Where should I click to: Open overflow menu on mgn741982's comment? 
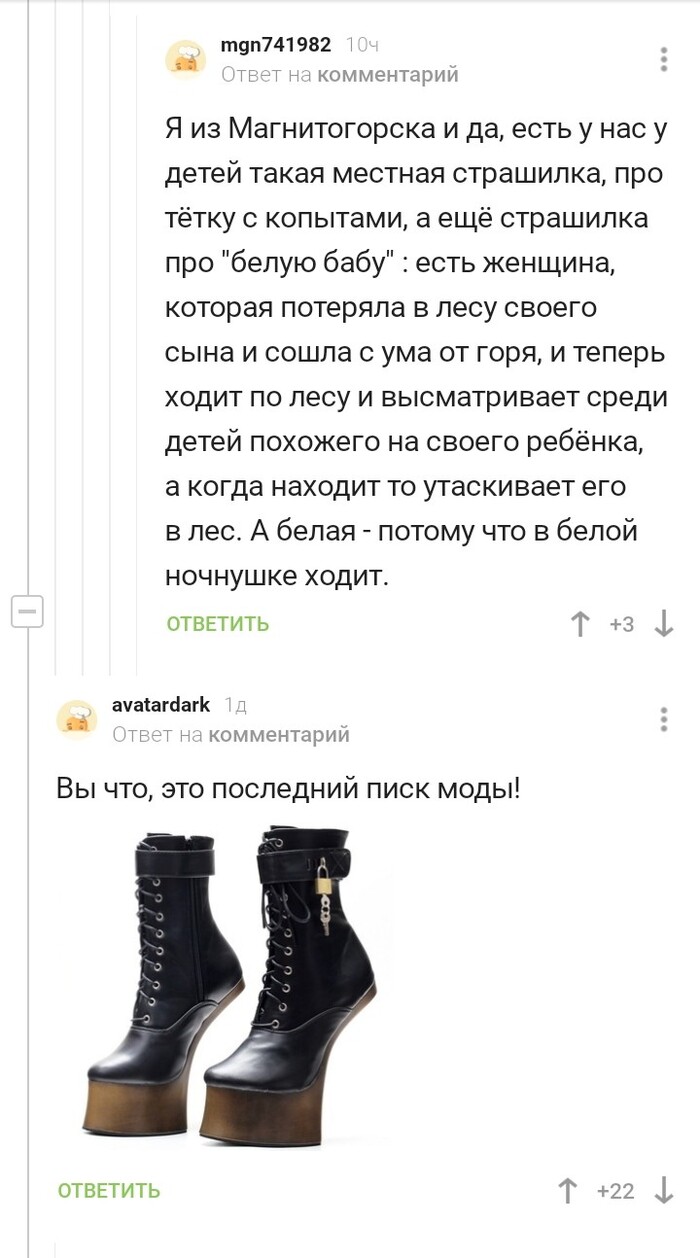664,59
